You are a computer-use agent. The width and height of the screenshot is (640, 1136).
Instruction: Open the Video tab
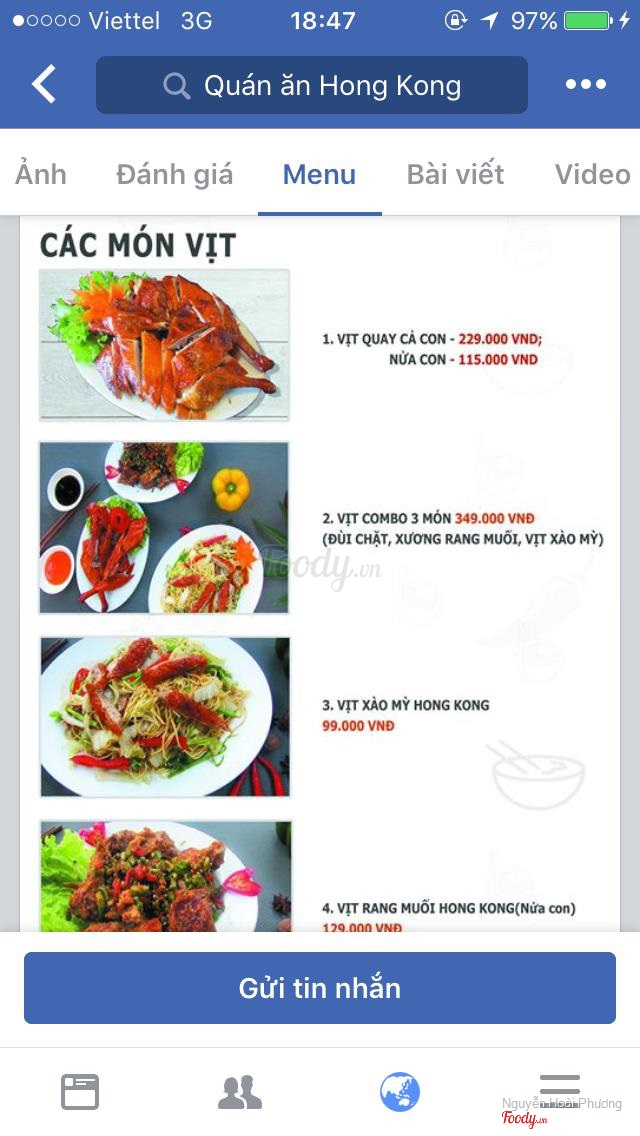592,174
